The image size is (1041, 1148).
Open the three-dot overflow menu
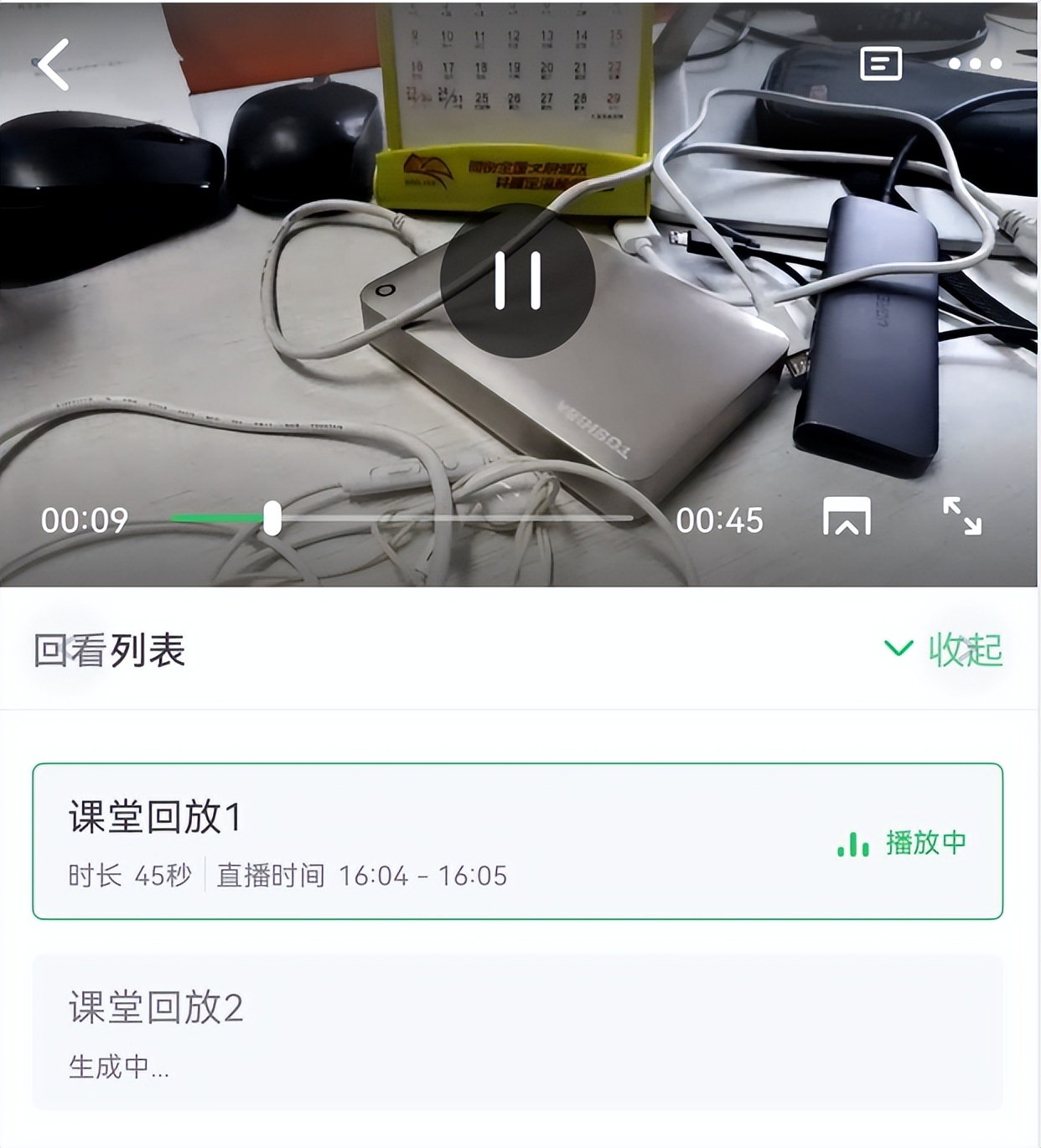(x=977, y=64)
